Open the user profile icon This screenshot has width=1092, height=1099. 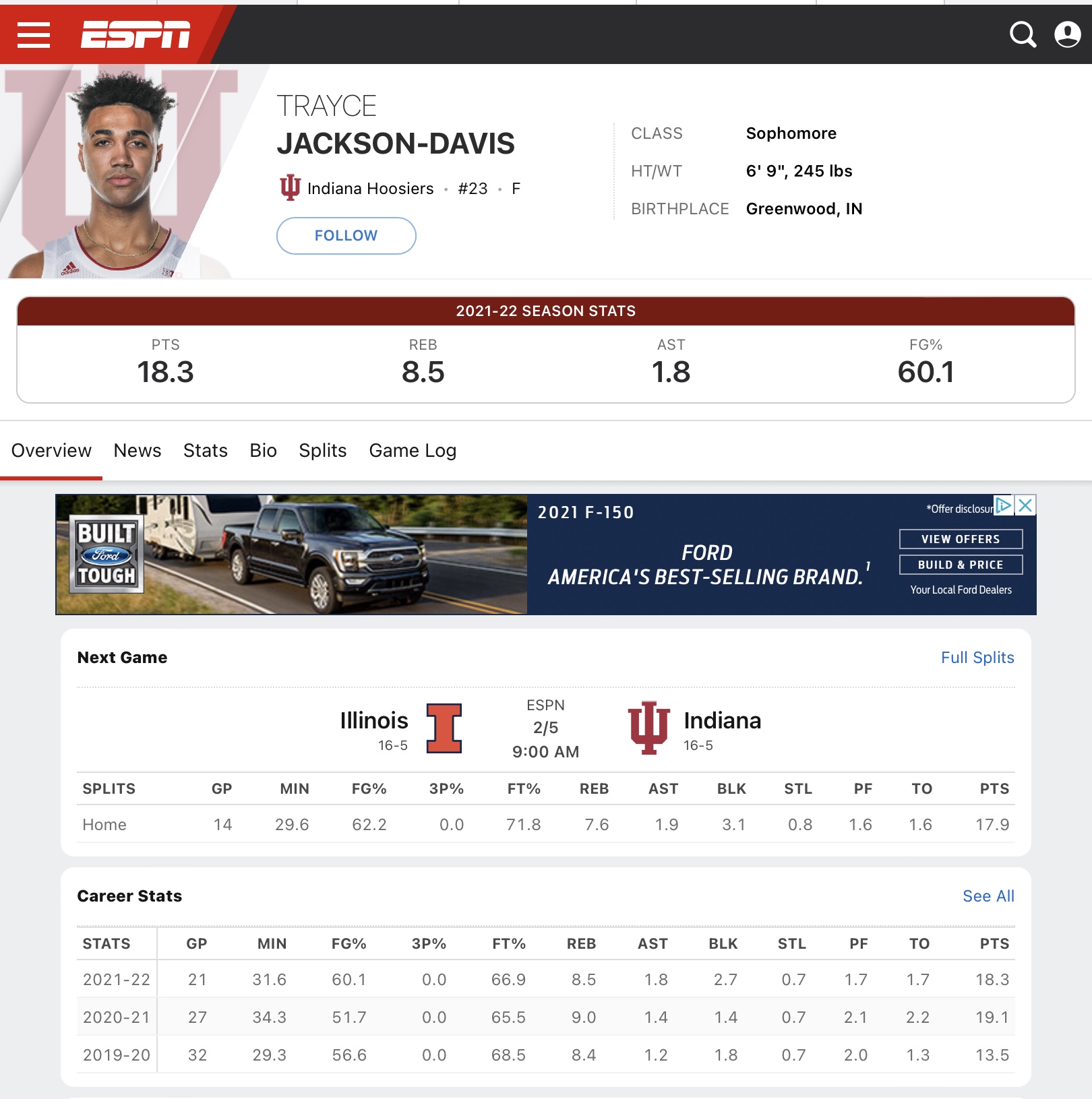[1067, 34]
